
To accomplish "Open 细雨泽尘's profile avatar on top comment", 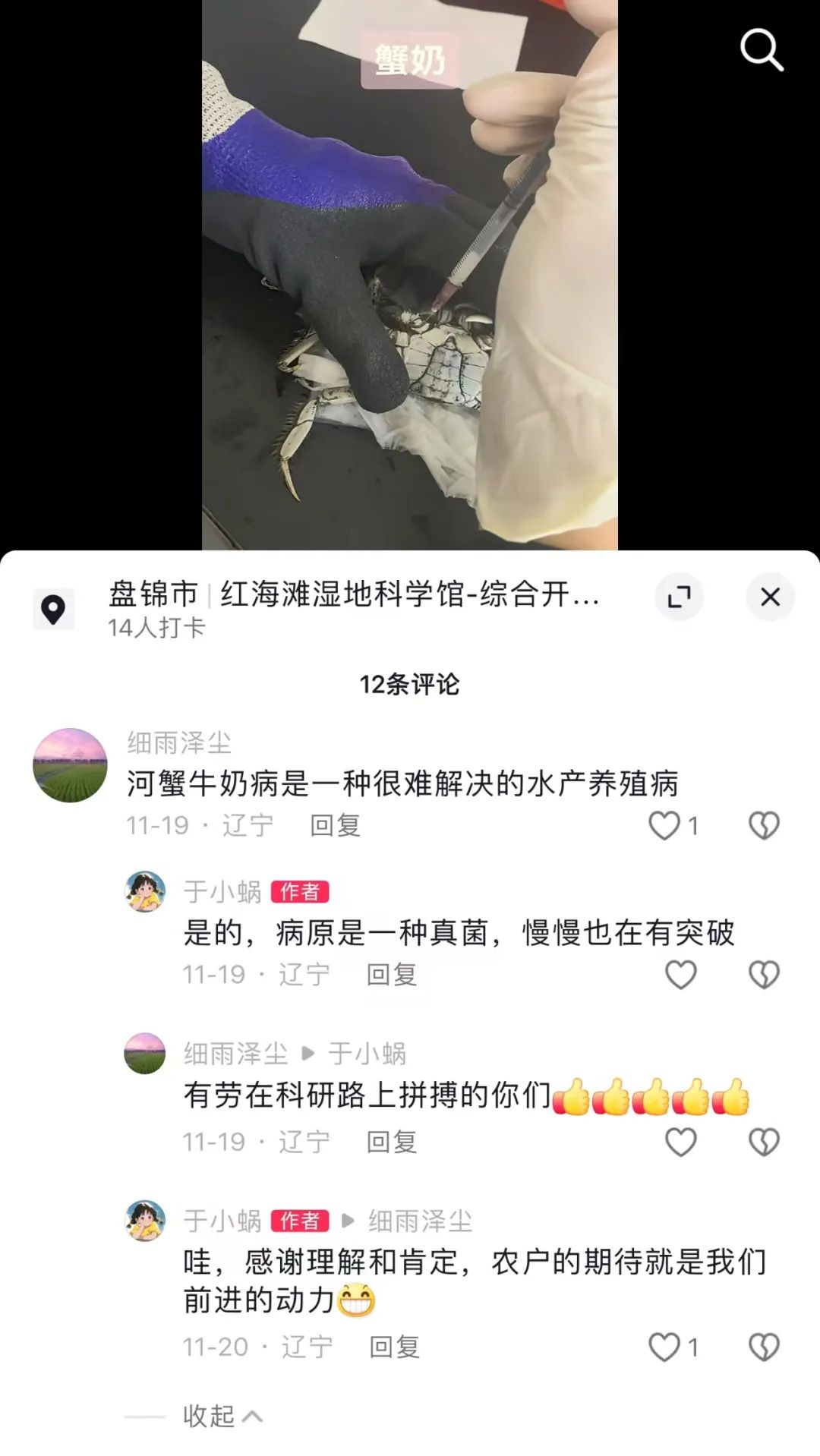I will (70, 765).
